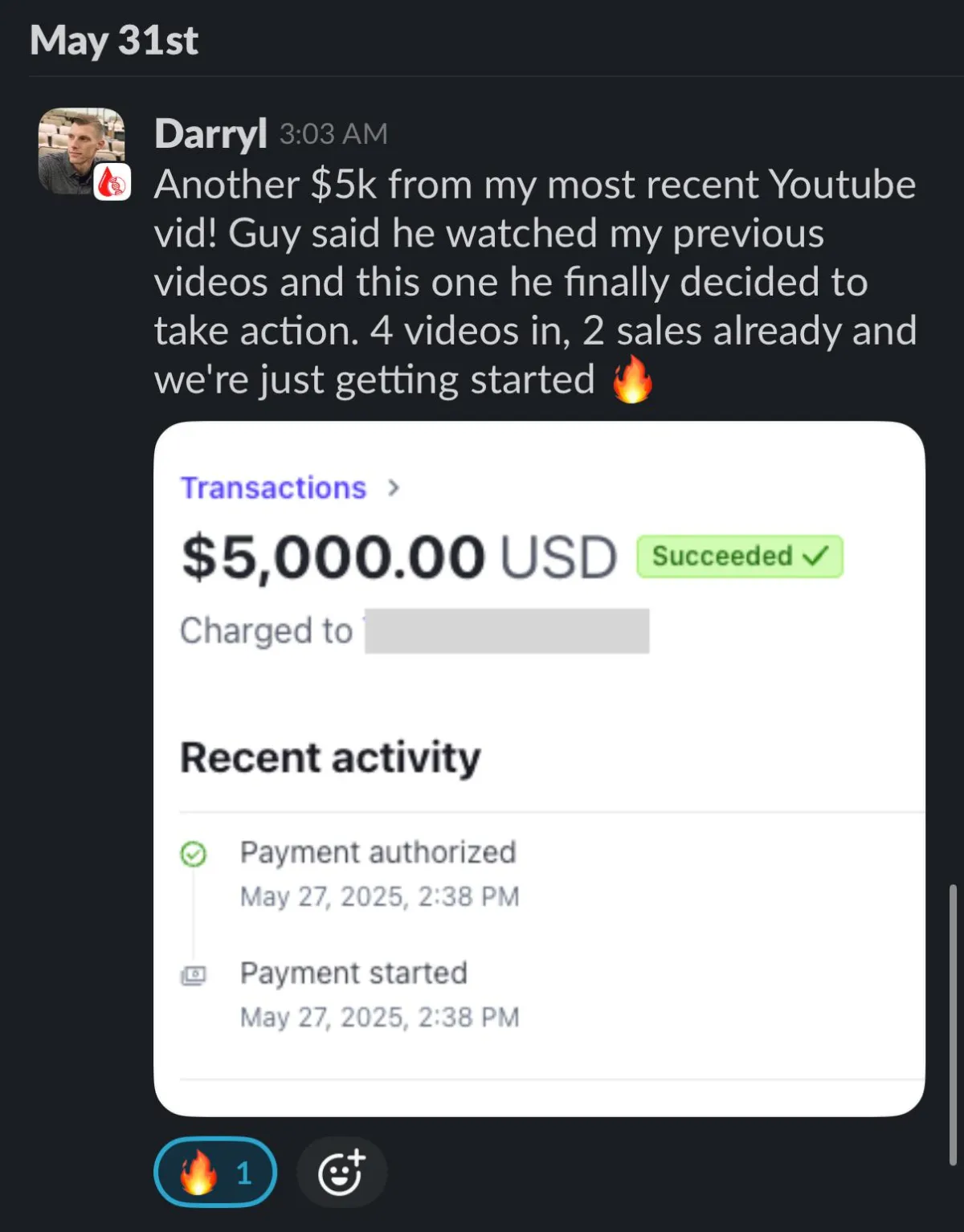This screenshot has height=1232, width=964.
Task: Open the attached $5,000 transaction screenshot
Action: (x=538, y=768)
